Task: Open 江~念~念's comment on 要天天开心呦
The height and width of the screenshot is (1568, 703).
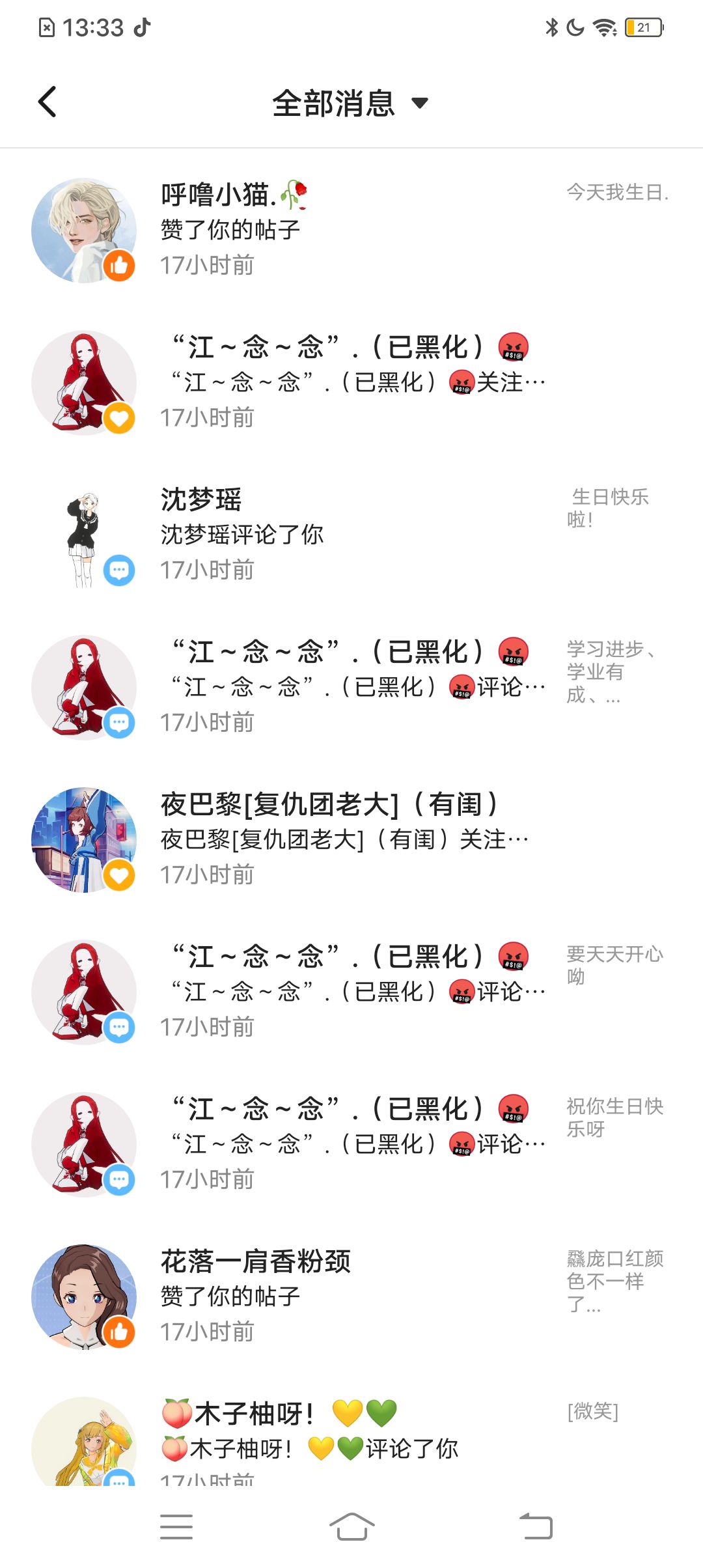Action: (351, 992)
